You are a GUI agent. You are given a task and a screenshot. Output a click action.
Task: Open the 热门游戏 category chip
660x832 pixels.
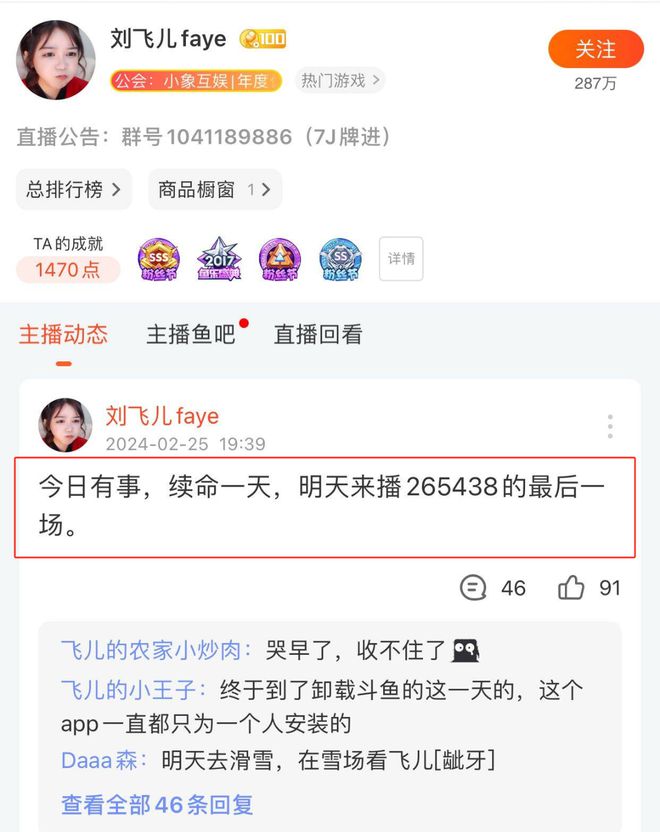click(x=341, y=81)
